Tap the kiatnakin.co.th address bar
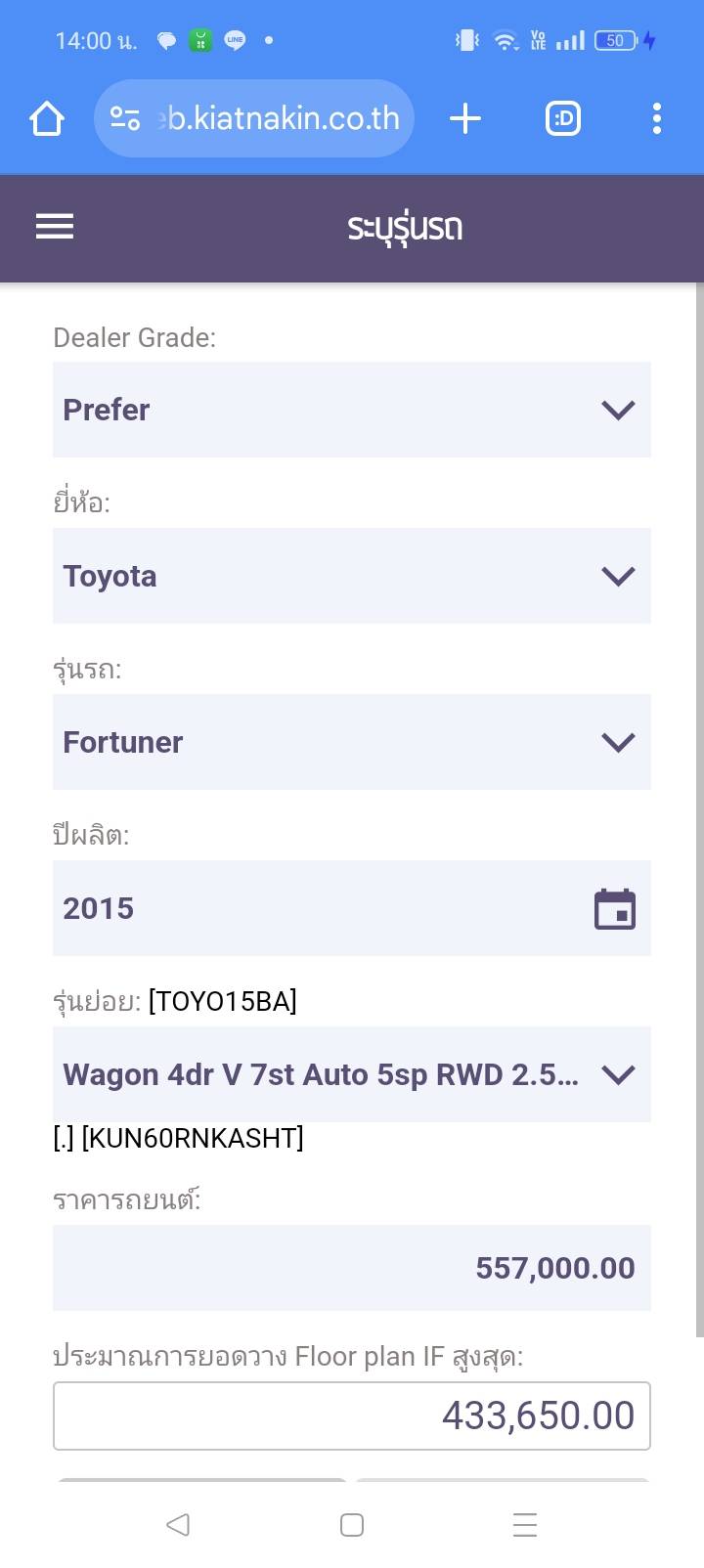 pos(264,119)
